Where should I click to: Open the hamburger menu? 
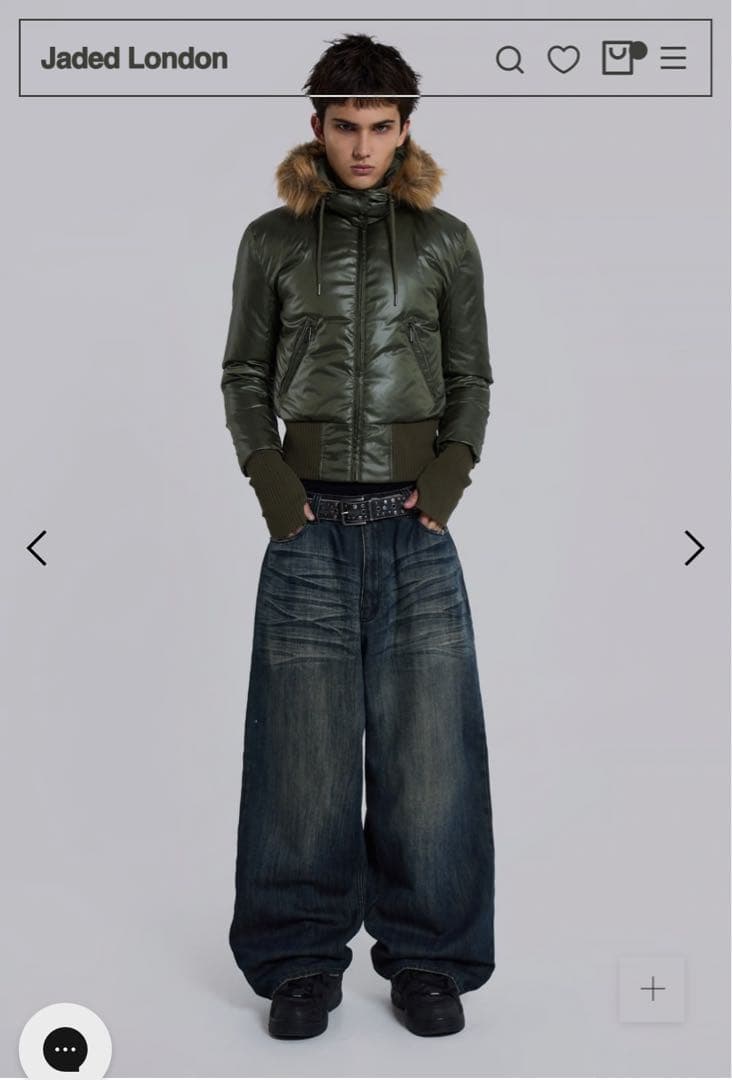673,59
